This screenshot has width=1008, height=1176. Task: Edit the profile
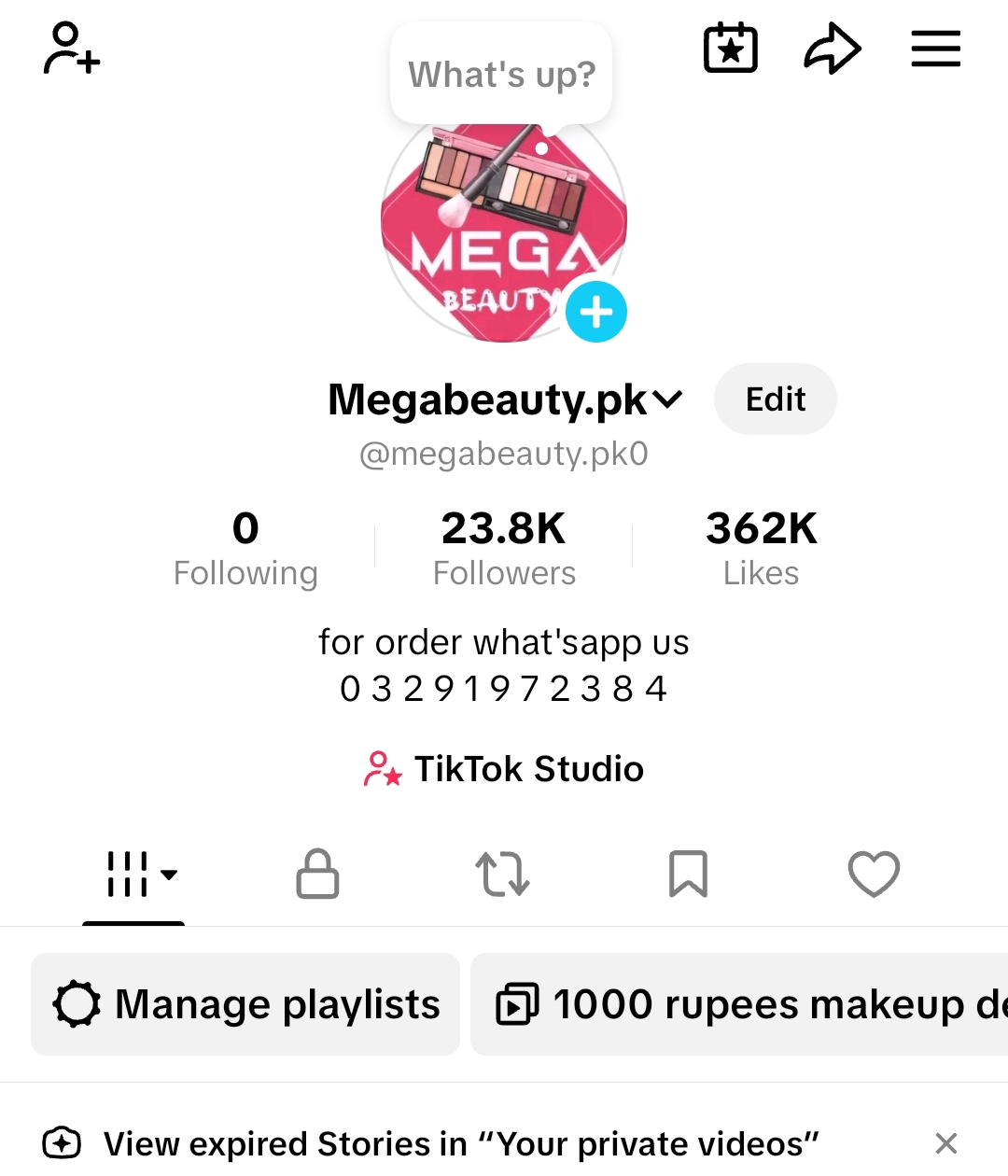tap(775, 399)
